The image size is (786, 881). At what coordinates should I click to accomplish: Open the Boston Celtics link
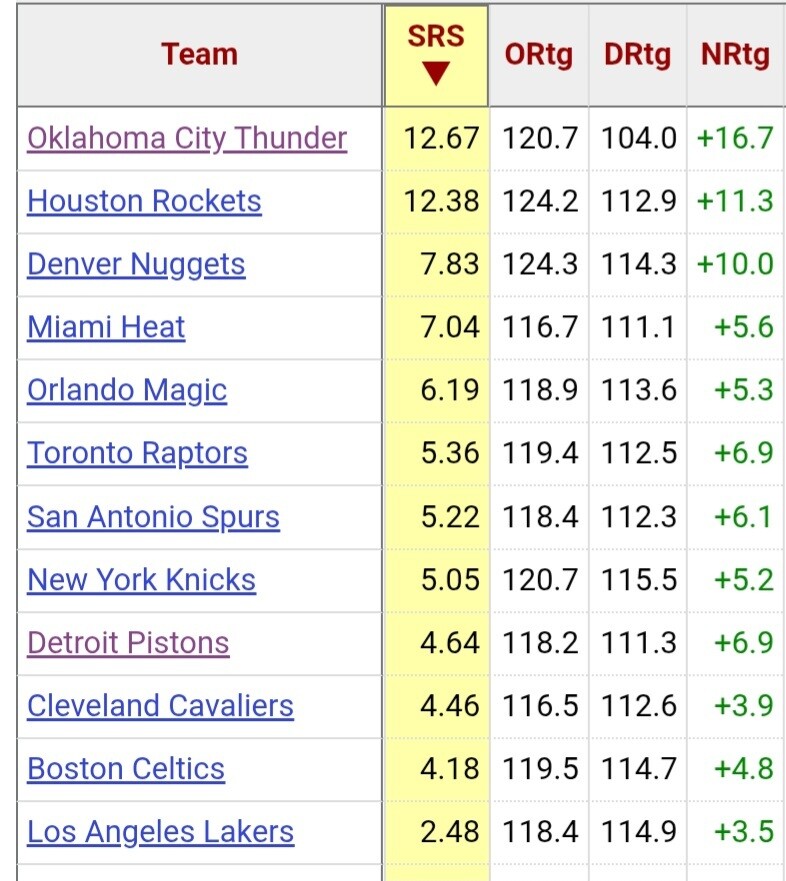pyautogui.click(x=126, y=769)
